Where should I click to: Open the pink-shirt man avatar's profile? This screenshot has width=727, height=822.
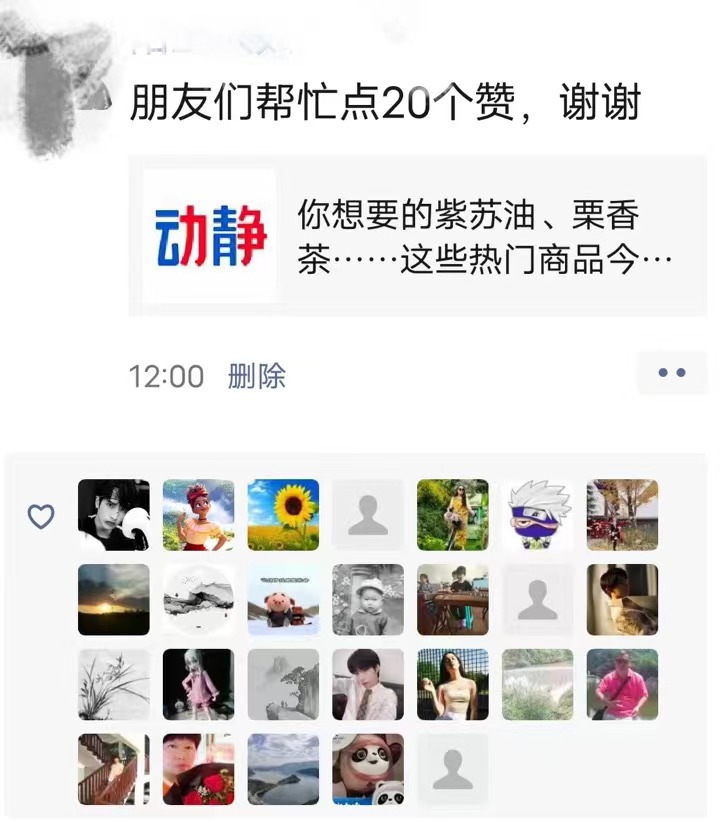[622, 685]
